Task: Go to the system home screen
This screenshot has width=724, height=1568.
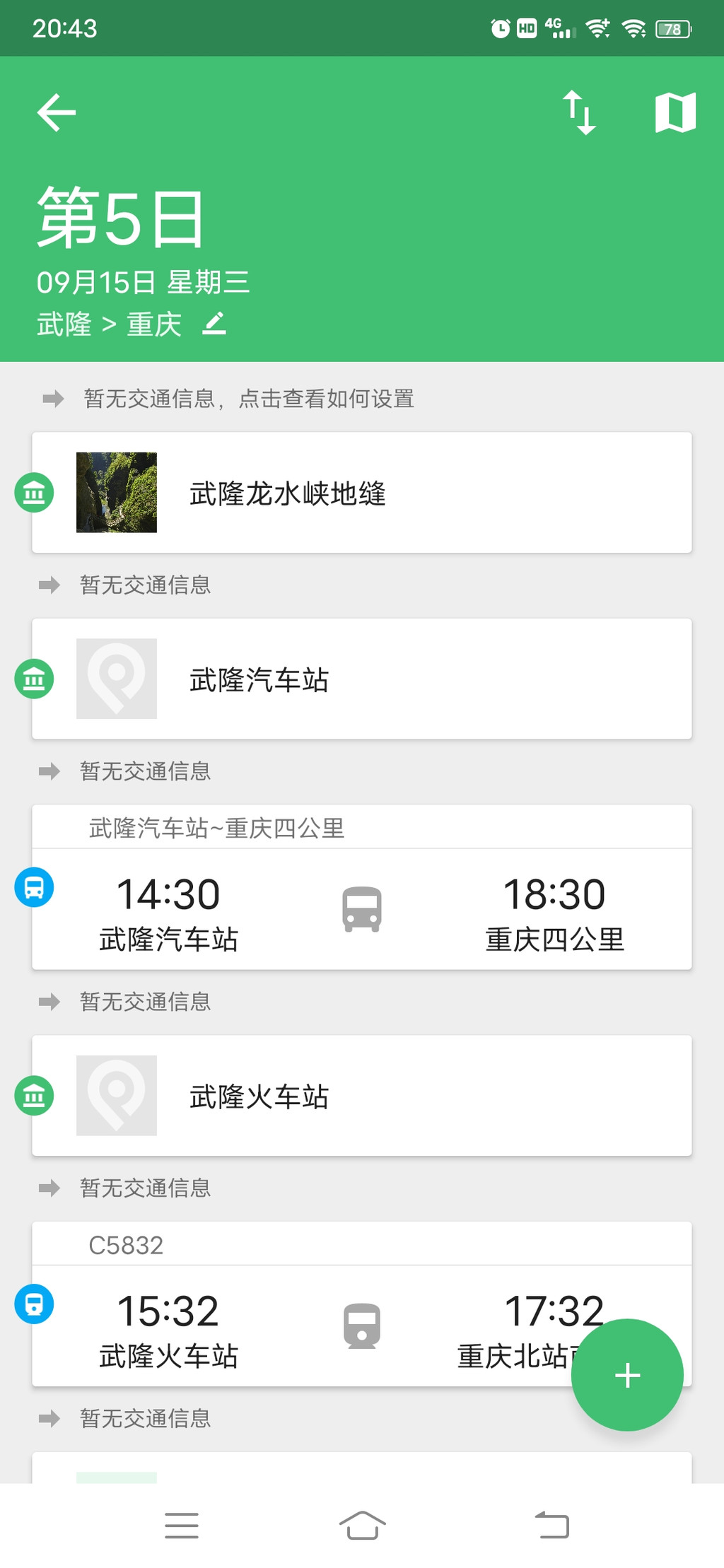Action: point(362,1525)
